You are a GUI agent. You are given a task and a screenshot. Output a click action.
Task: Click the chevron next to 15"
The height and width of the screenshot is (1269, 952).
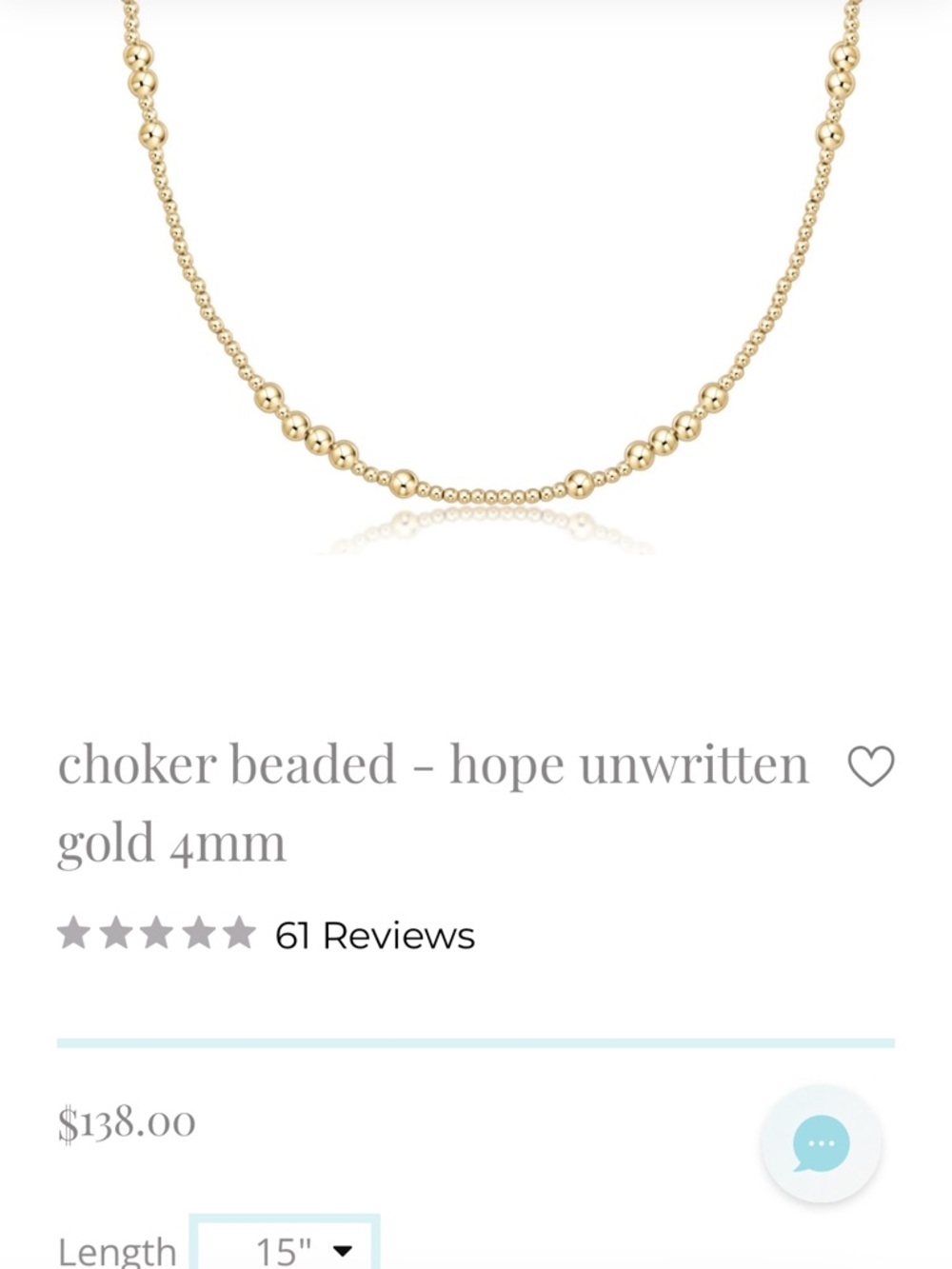pyautogui.click(x=341, y=1248)
